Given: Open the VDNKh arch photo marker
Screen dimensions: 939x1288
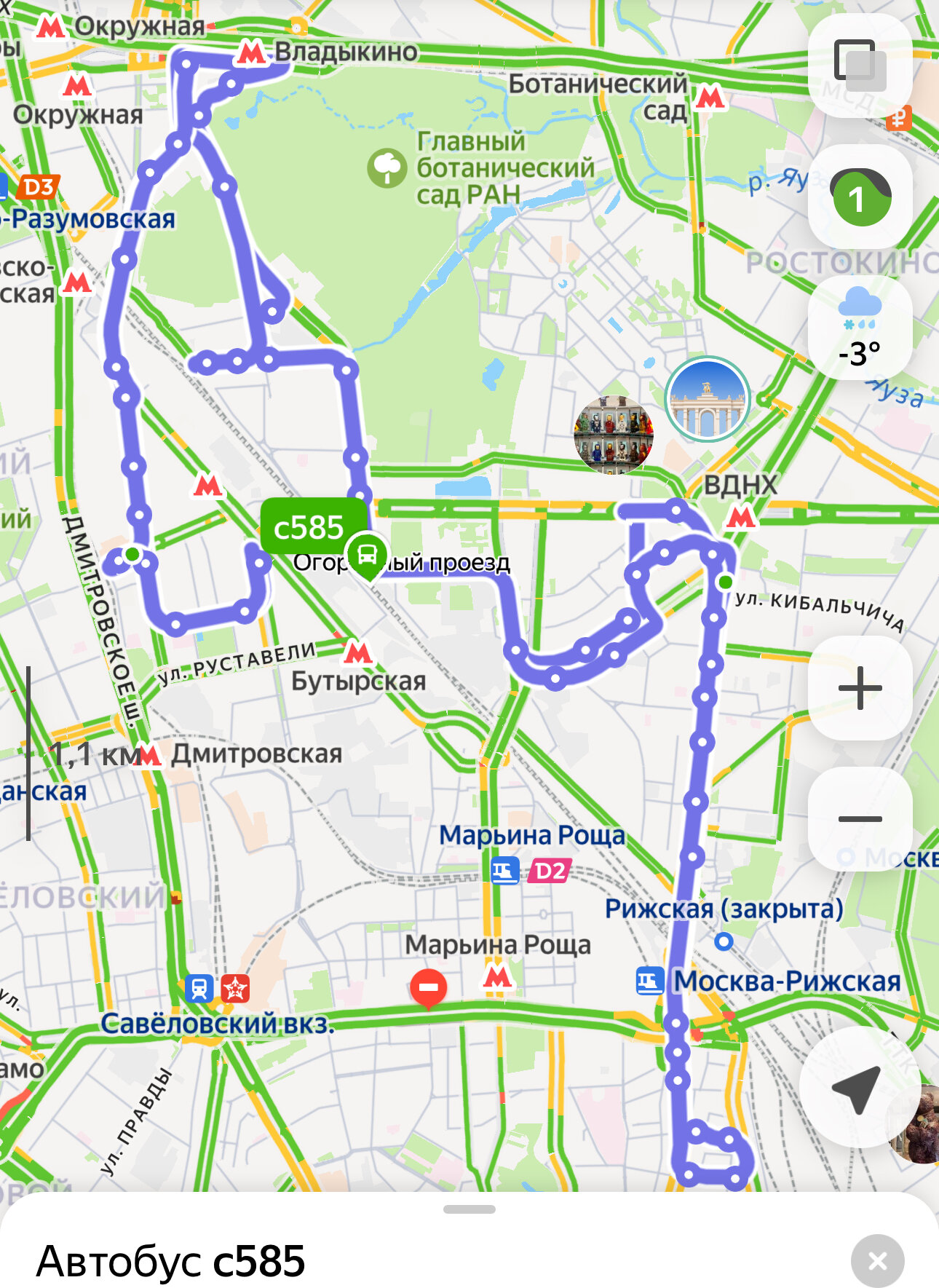Looking at the screenshot, I should tap(707, 399).
